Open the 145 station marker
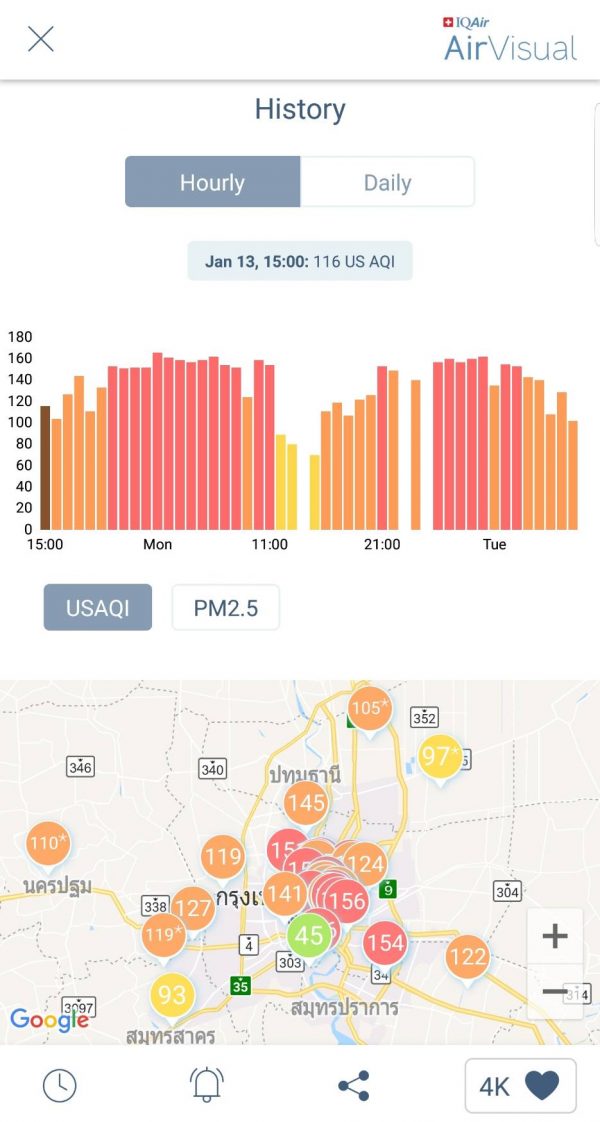Screen dimensions: 600x1122 pyautogui.click(x=306, y=804)
